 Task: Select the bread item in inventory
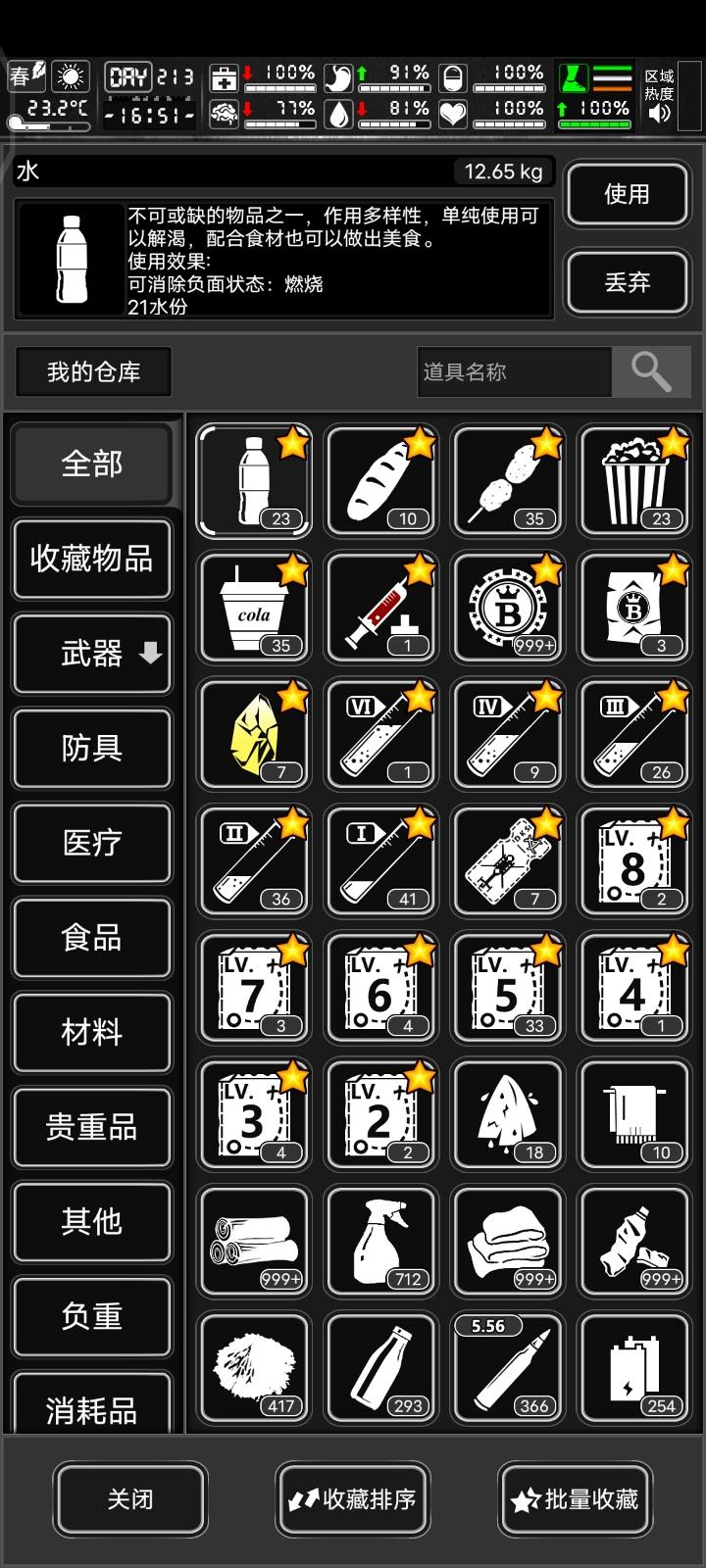380,480
